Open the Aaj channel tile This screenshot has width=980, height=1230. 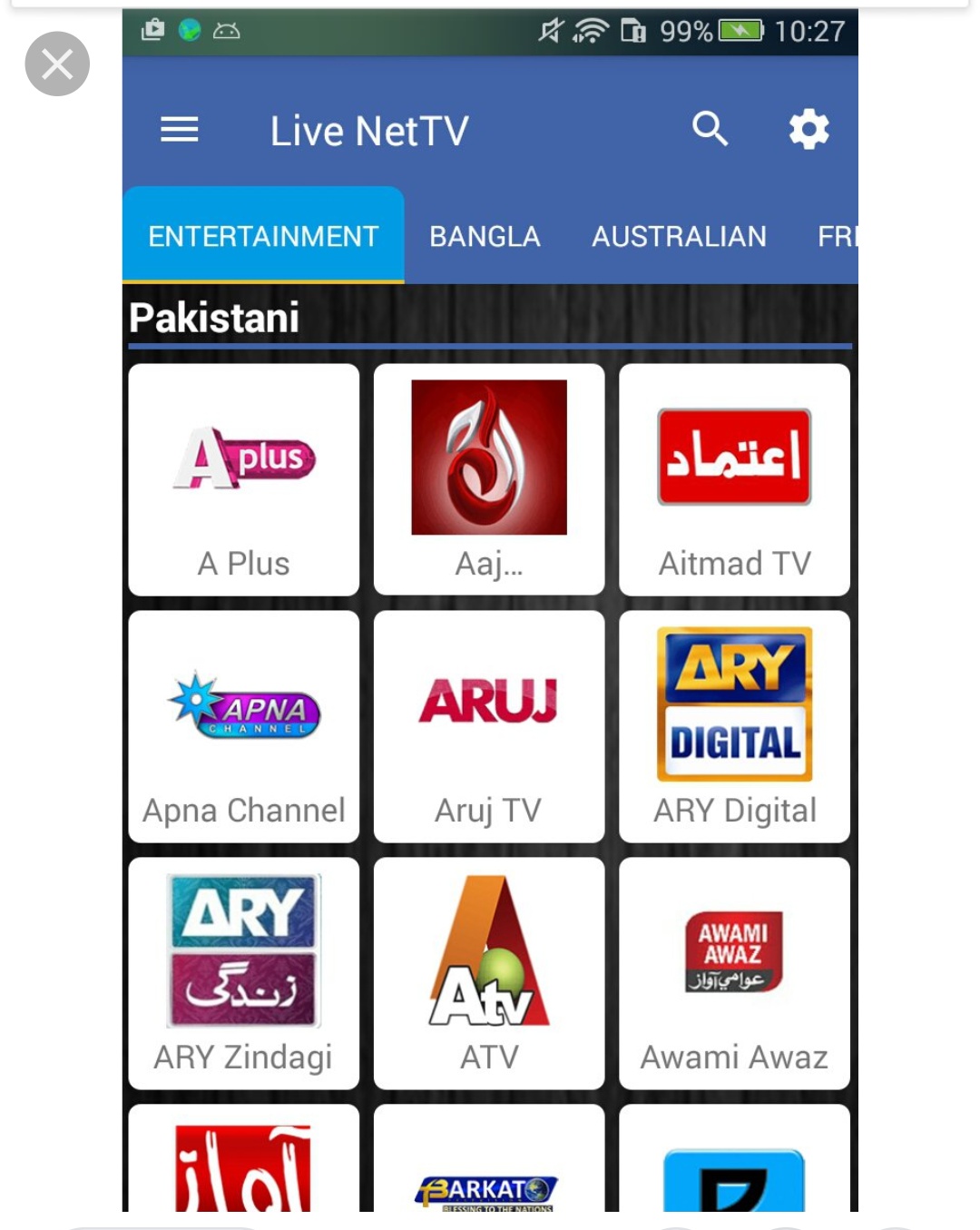coord(489,479)
